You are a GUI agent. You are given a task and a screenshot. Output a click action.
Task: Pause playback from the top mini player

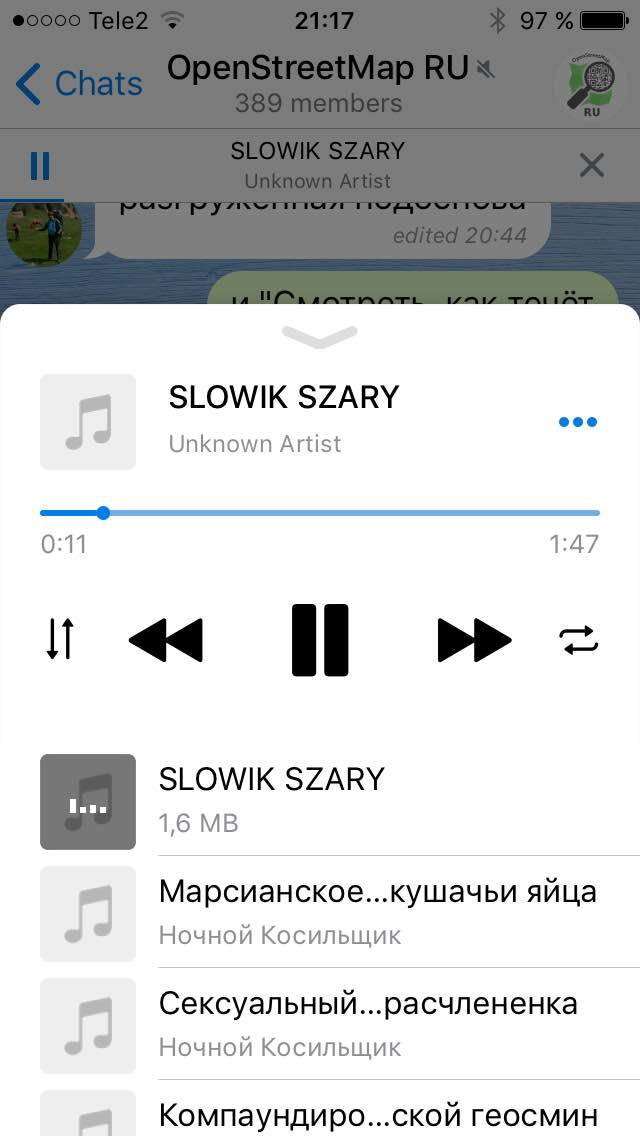click(40, 166)
